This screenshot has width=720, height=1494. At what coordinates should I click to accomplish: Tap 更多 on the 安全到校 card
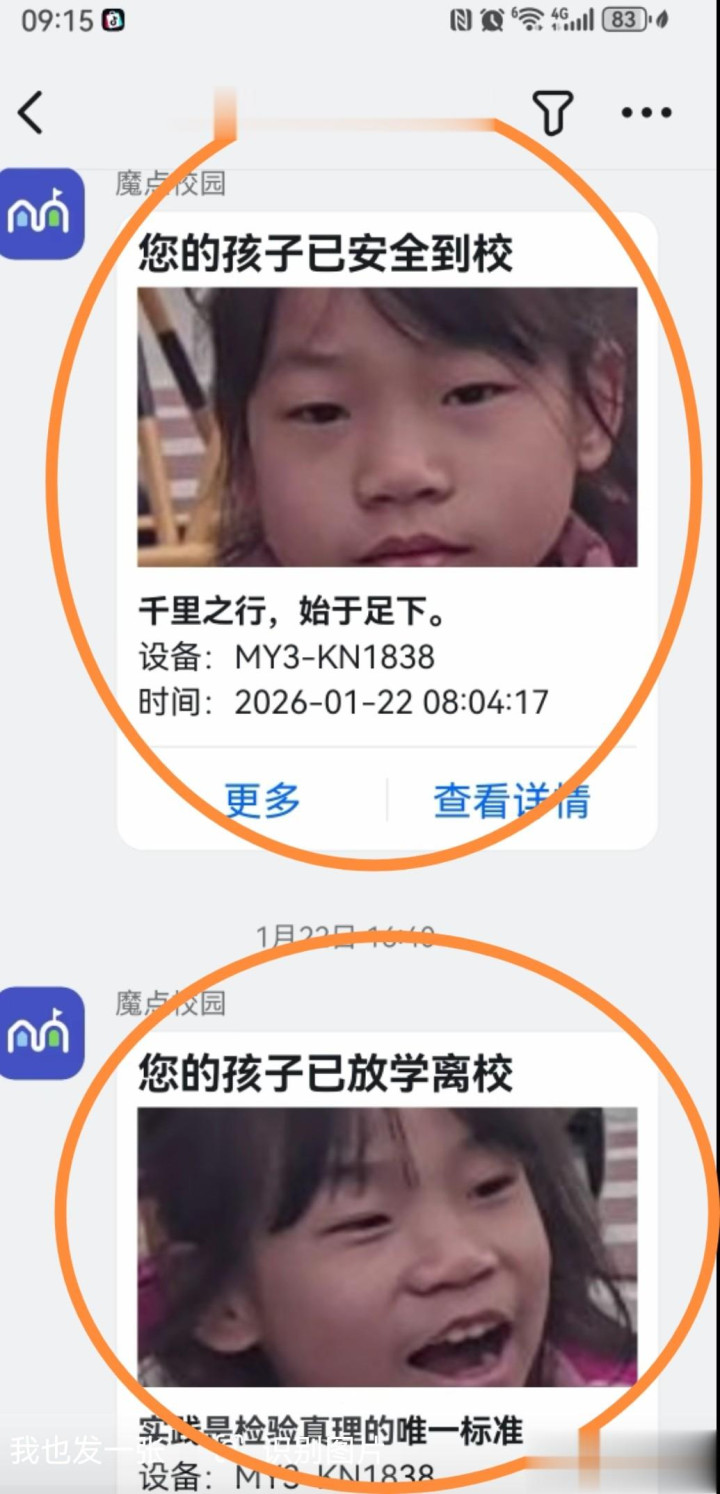point(262,800)
